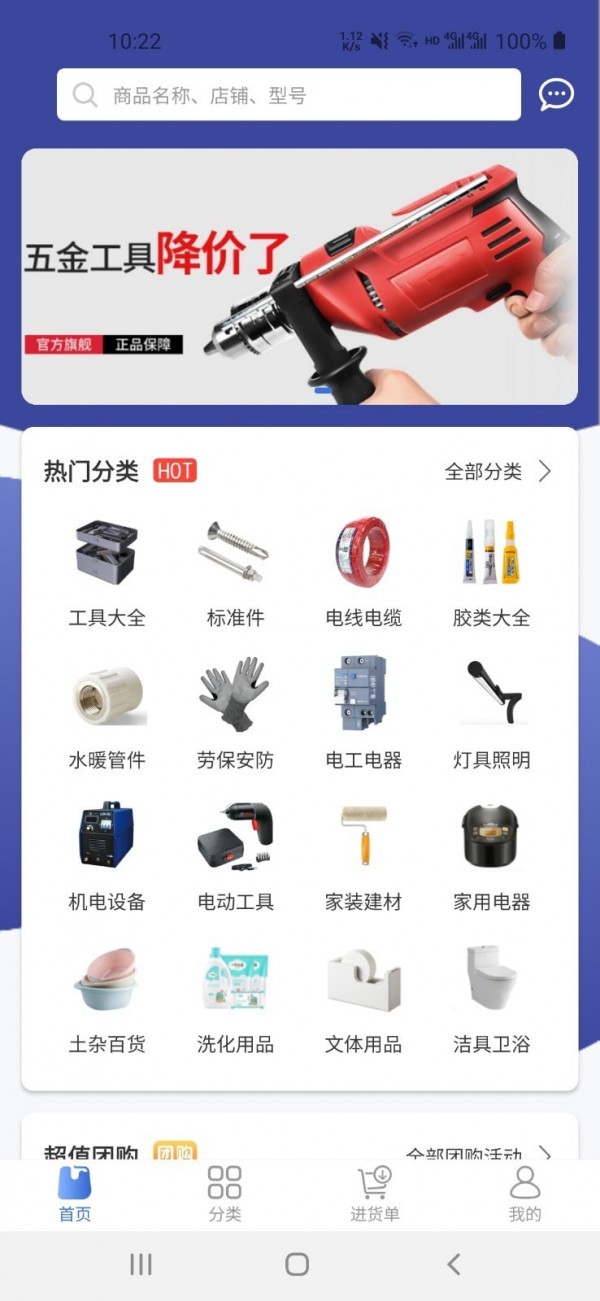The width and height of the screenshot is (600, 1301).
Task: Tap the system back button
Action: tap(453, 1265)
